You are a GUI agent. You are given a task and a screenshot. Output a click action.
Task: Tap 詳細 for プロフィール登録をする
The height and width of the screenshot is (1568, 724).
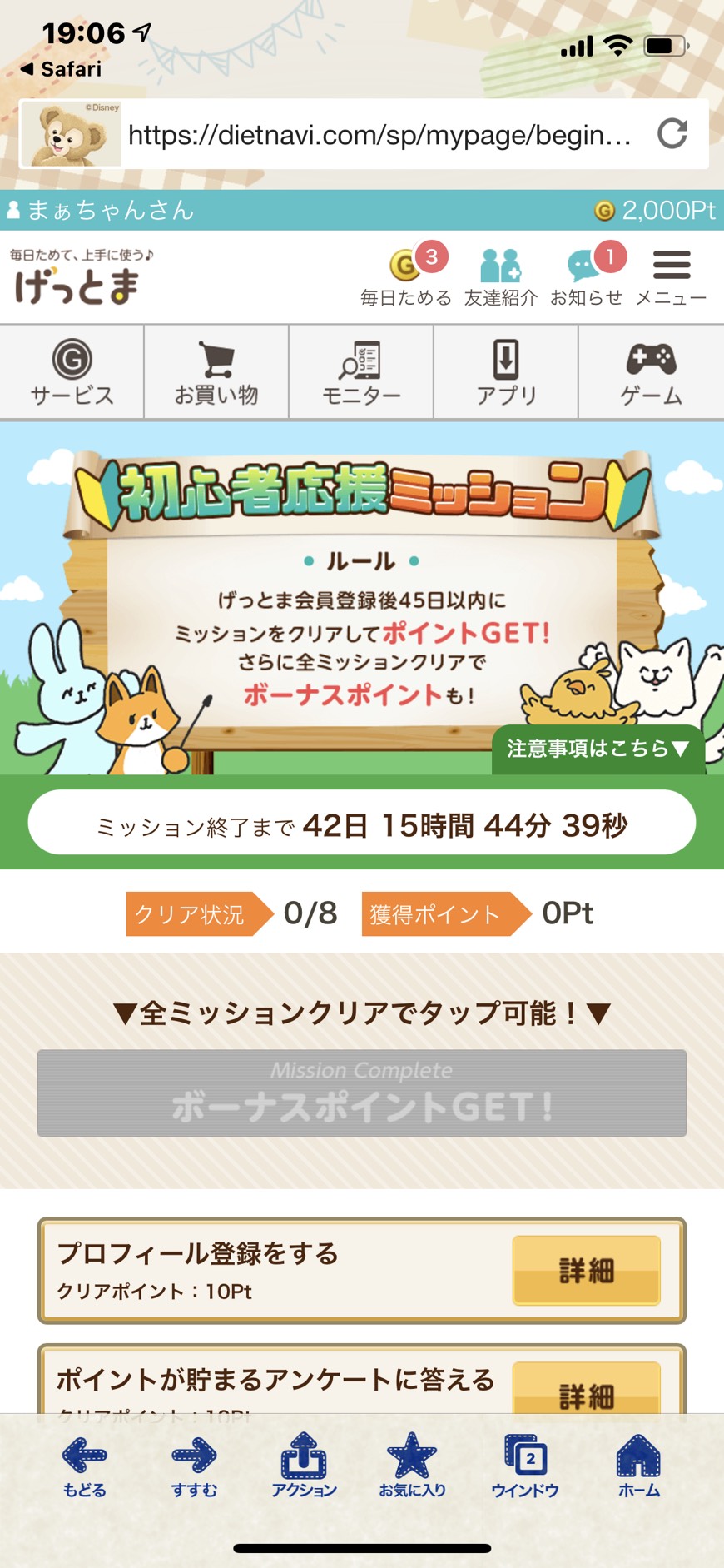(x=587, y=1270)
